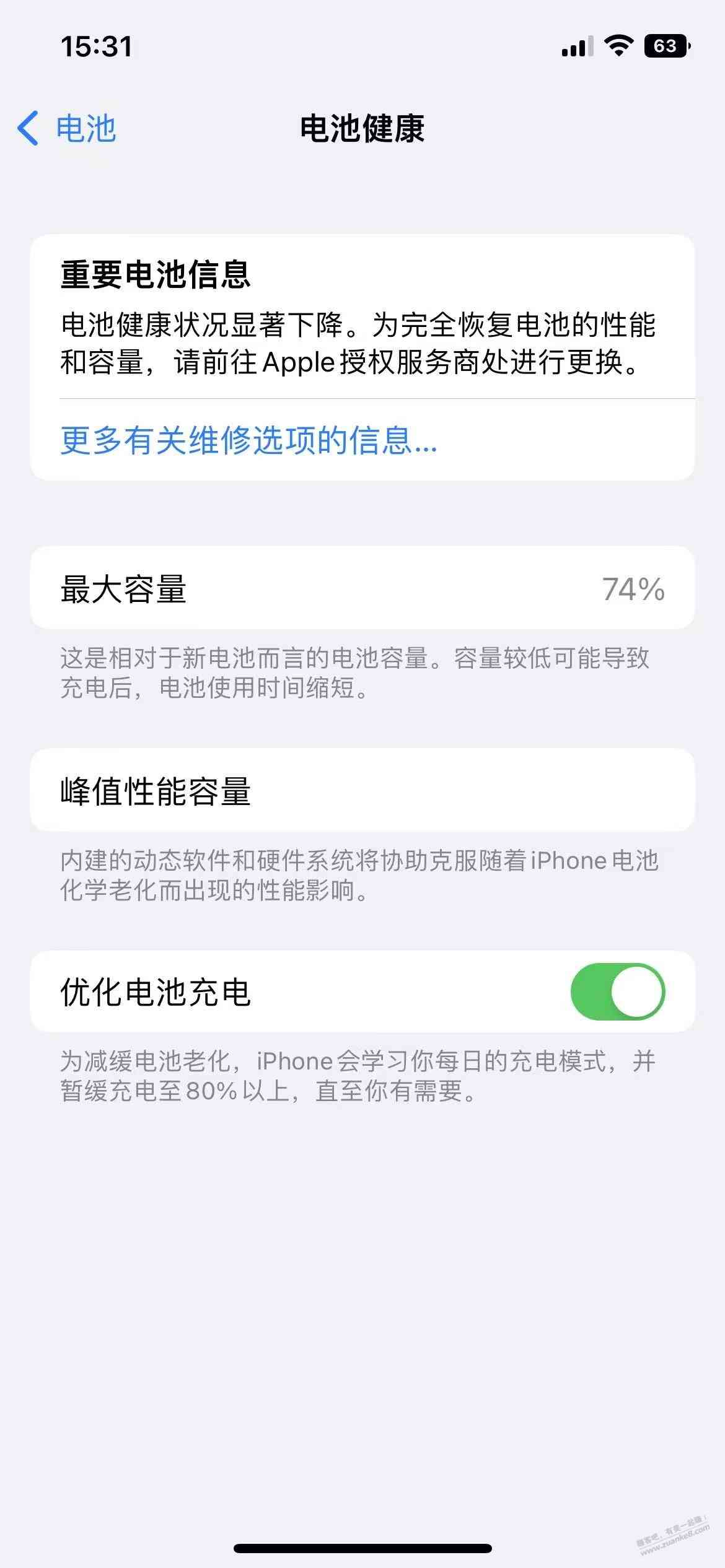Turn off the 优化电池充电 switch
725x1568 pixels.
pyautogui.click(x=617, y=991)
